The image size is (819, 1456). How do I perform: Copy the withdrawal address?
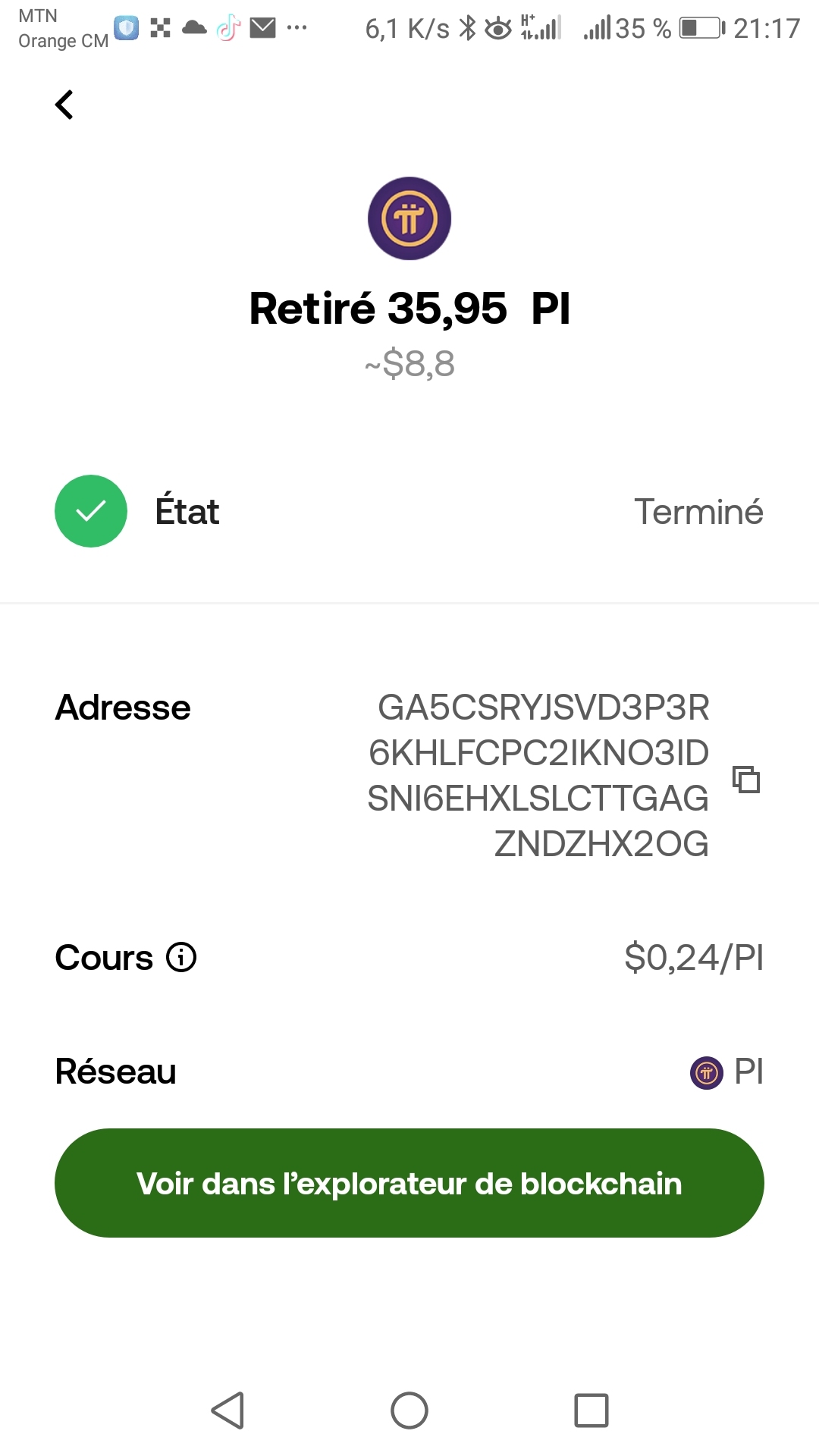(746, 779)
